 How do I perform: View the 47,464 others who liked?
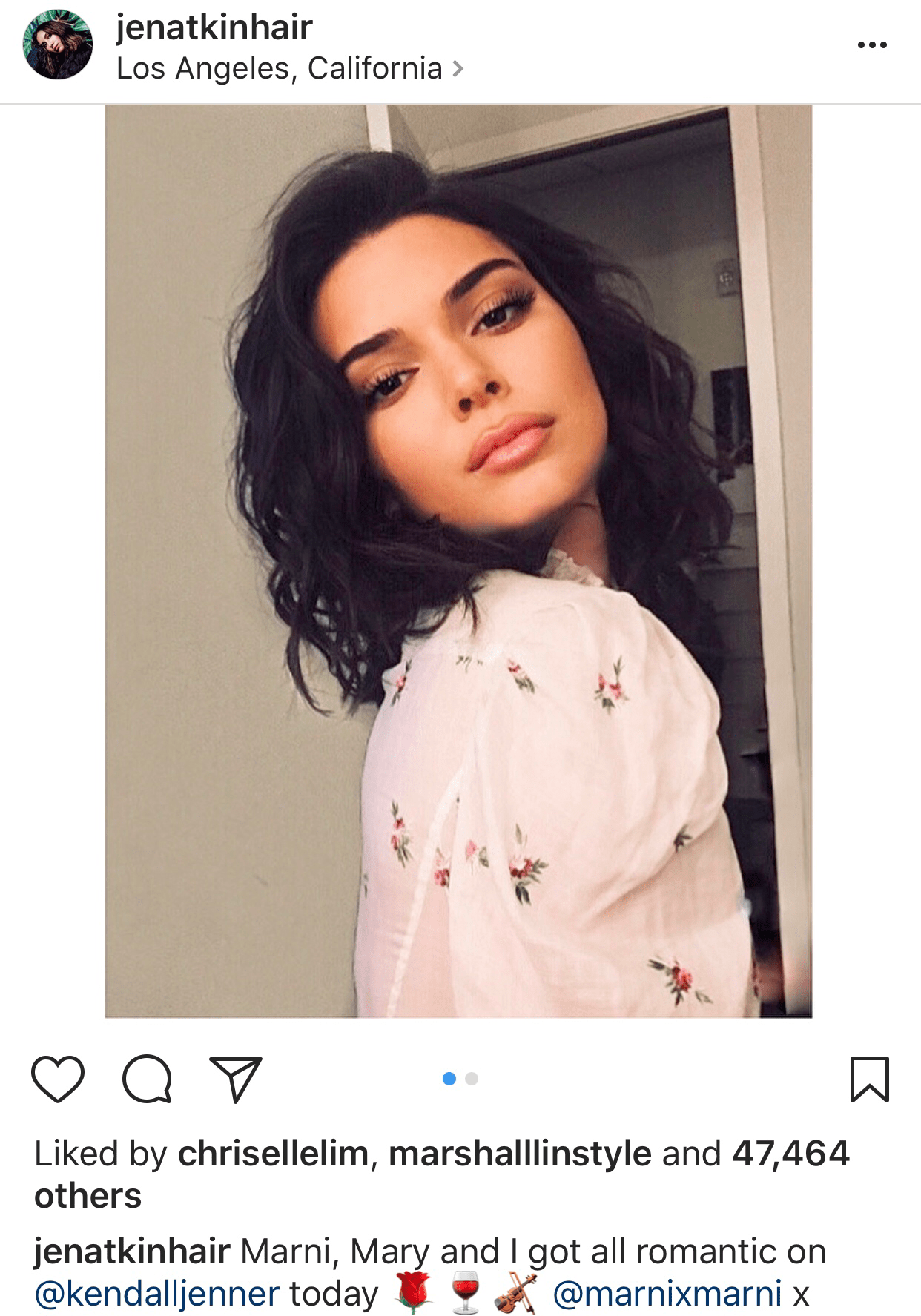point(790,1154)
